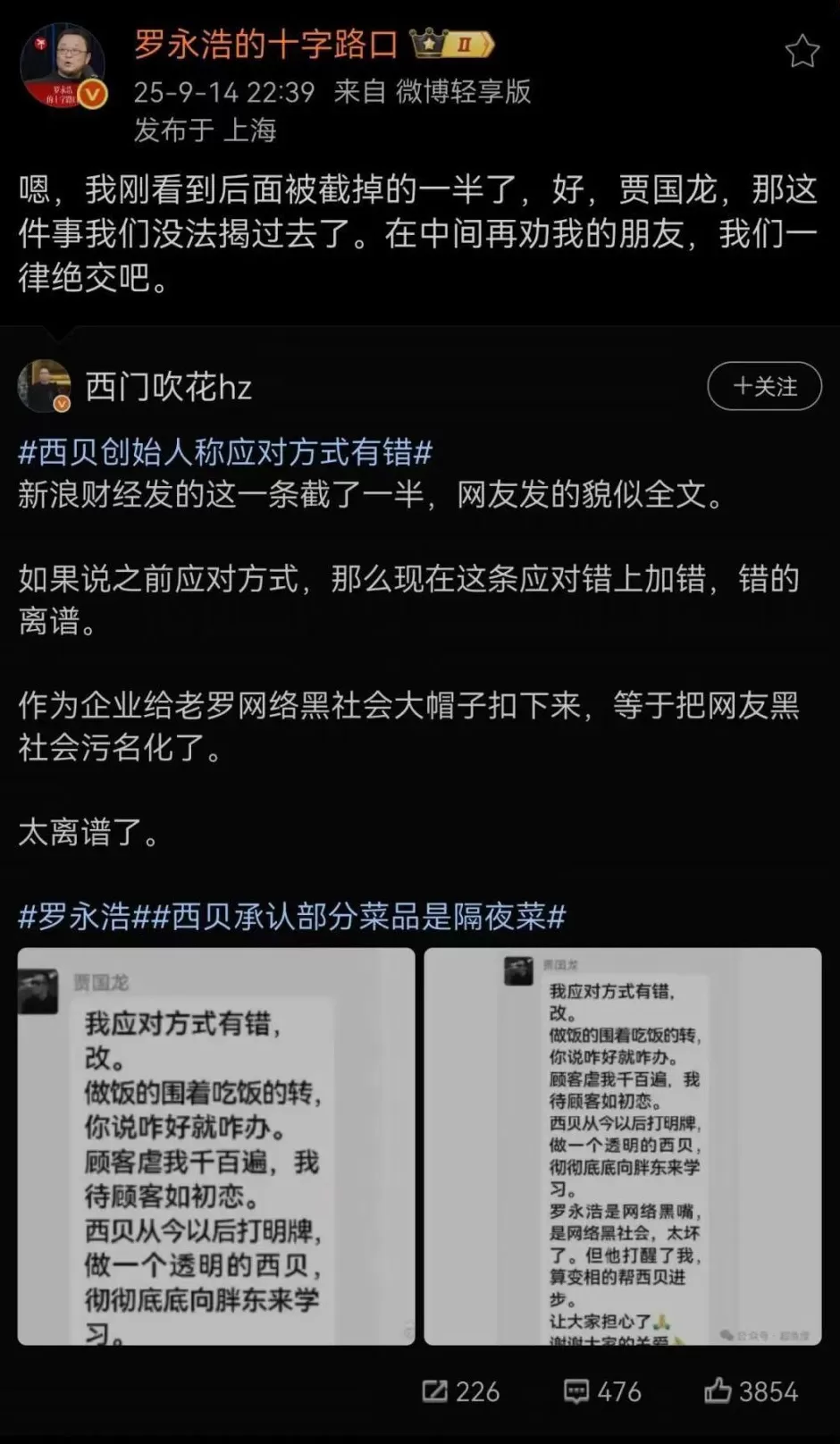Image resolution: width=840 pixels, height=1444 pixels.
Task: Tap the repost arrow icon near 226
Action: coord(436,1391)
